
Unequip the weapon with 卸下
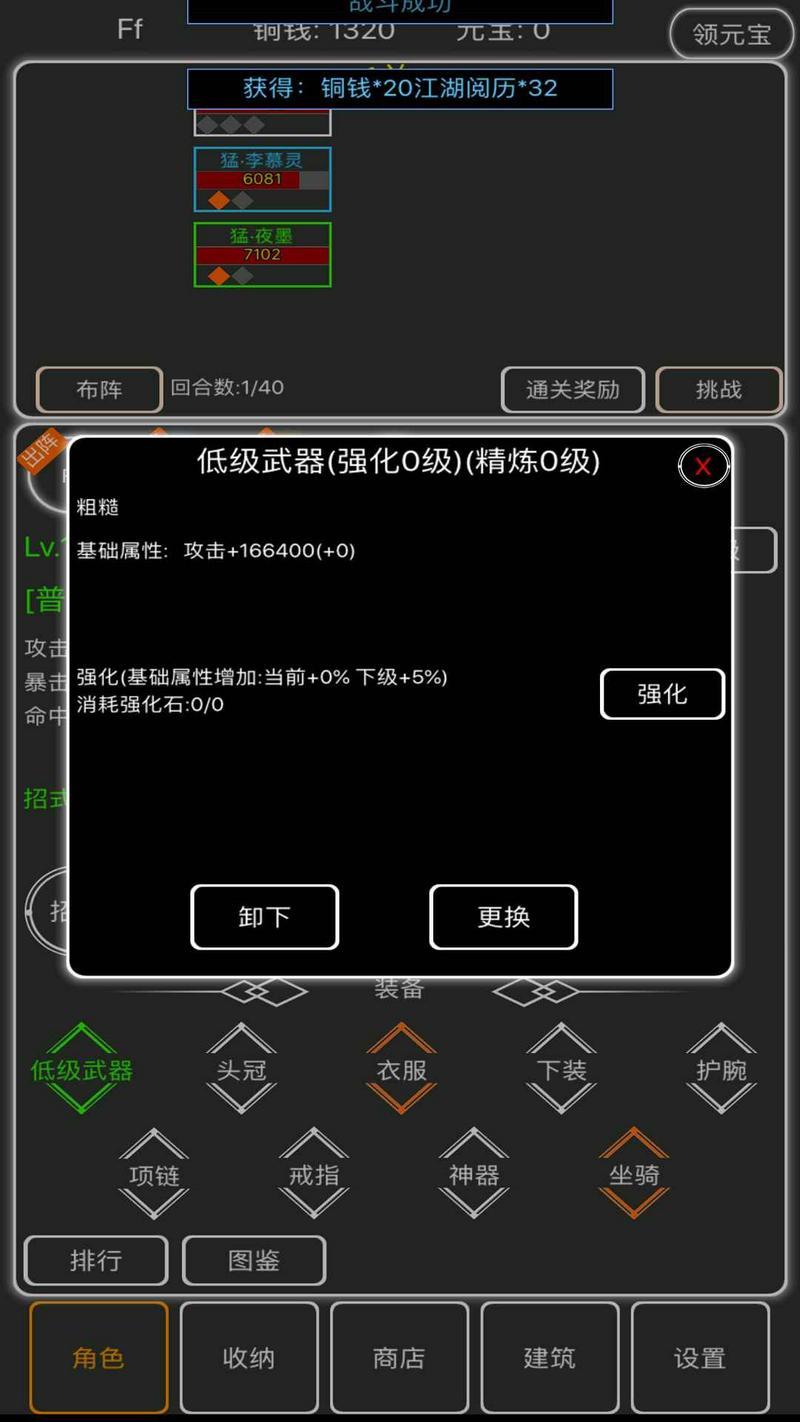[265, 917]
